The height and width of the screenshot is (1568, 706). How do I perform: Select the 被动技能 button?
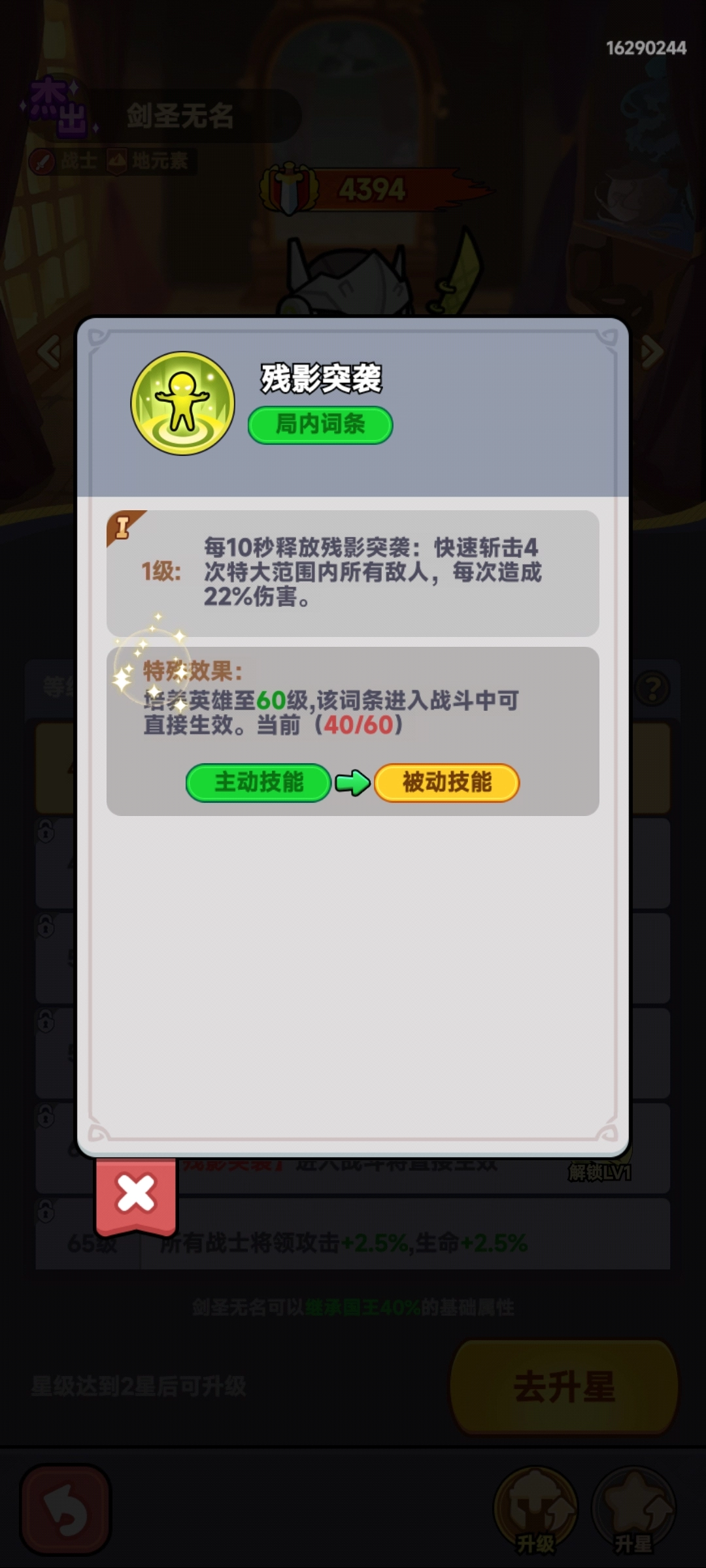[446, 782]
